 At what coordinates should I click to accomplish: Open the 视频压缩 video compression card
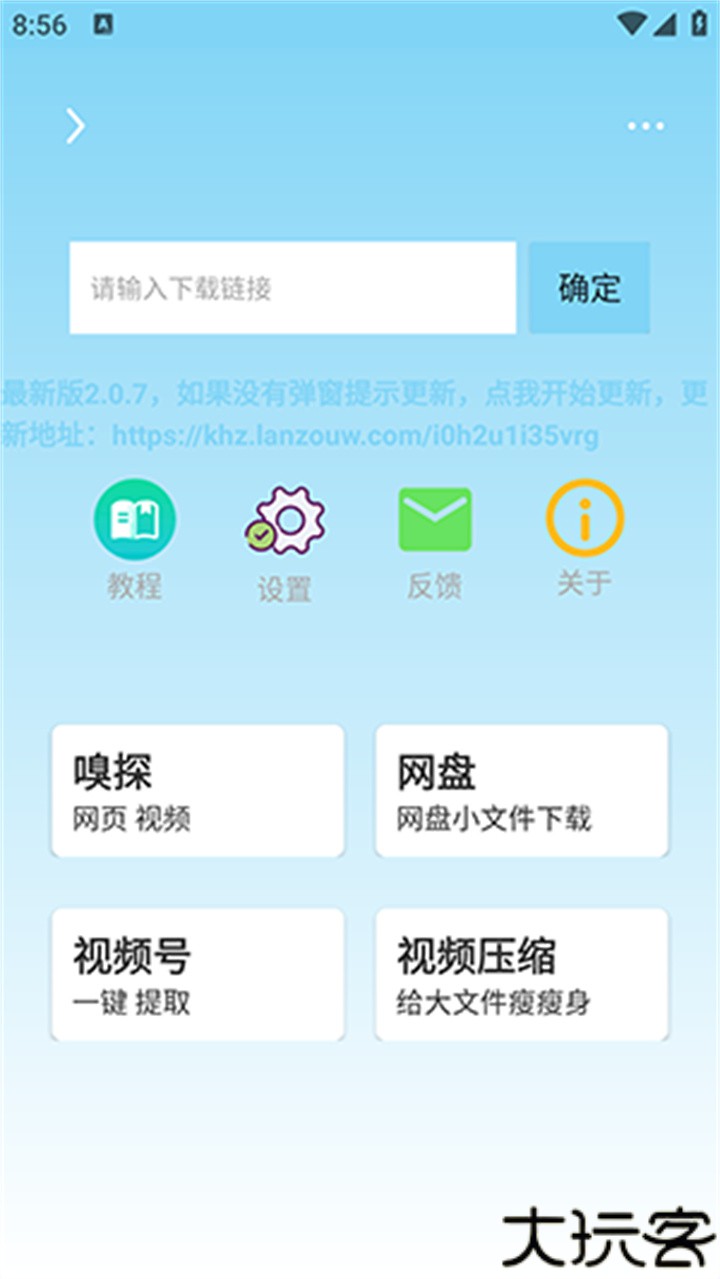[x=520, y=974]
